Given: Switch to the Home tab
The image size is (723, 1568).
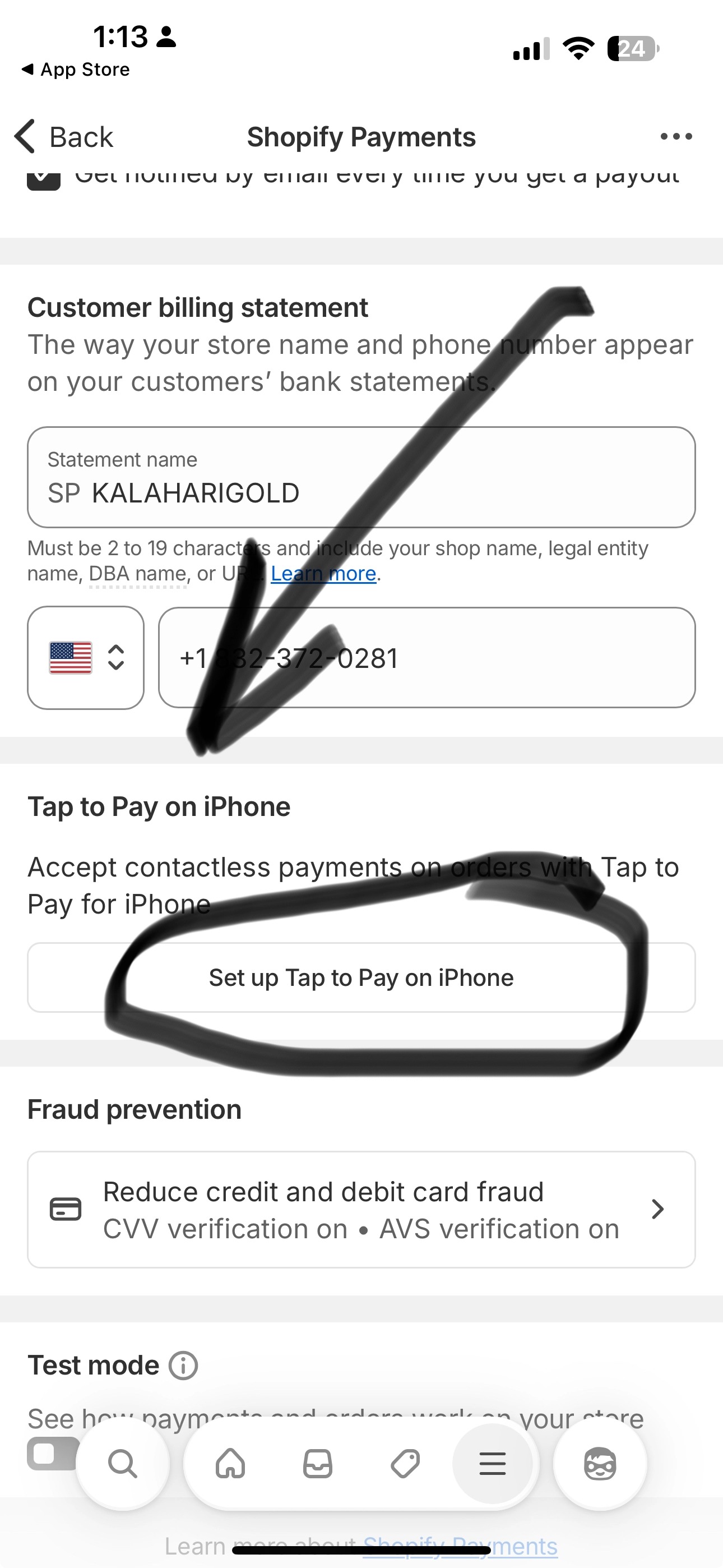Looking at the screenshot, I should click(231, 1463).
